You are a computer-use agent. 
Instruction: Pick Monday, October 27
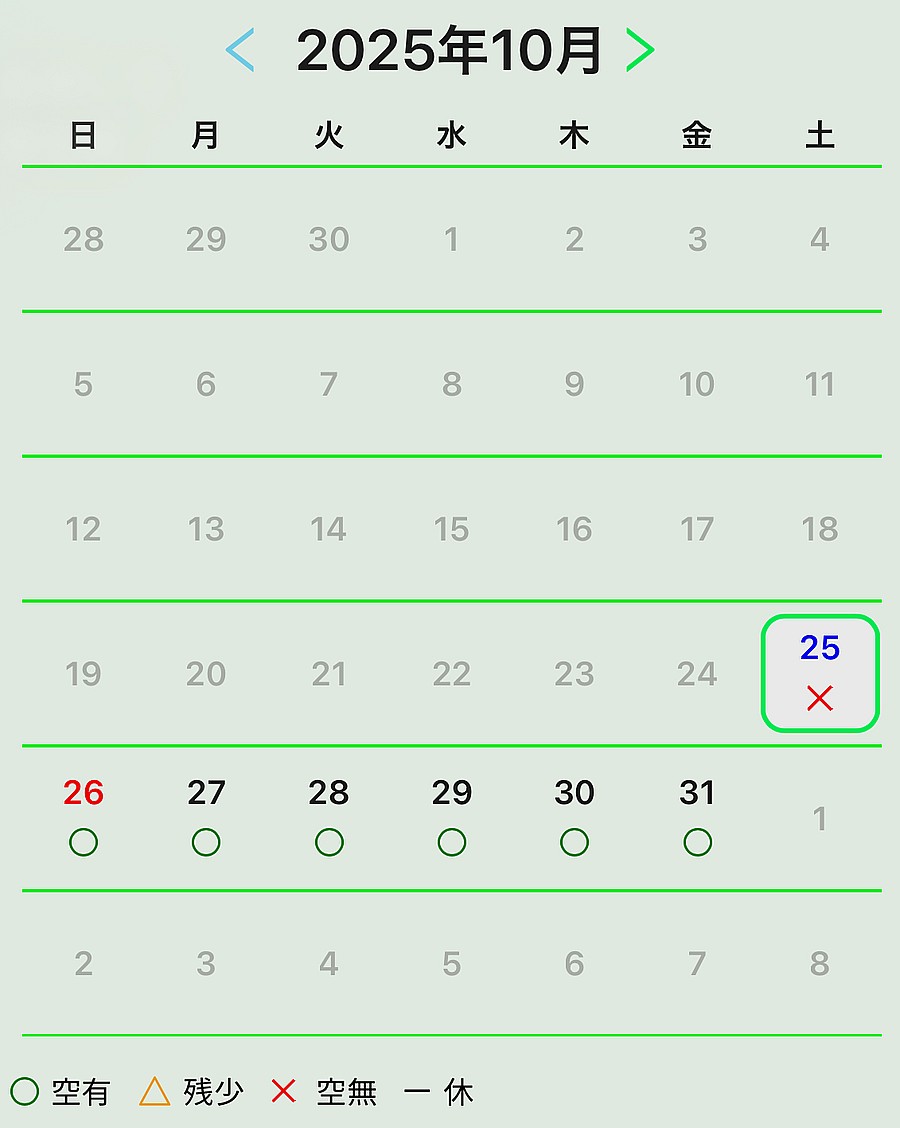point(206,817)
